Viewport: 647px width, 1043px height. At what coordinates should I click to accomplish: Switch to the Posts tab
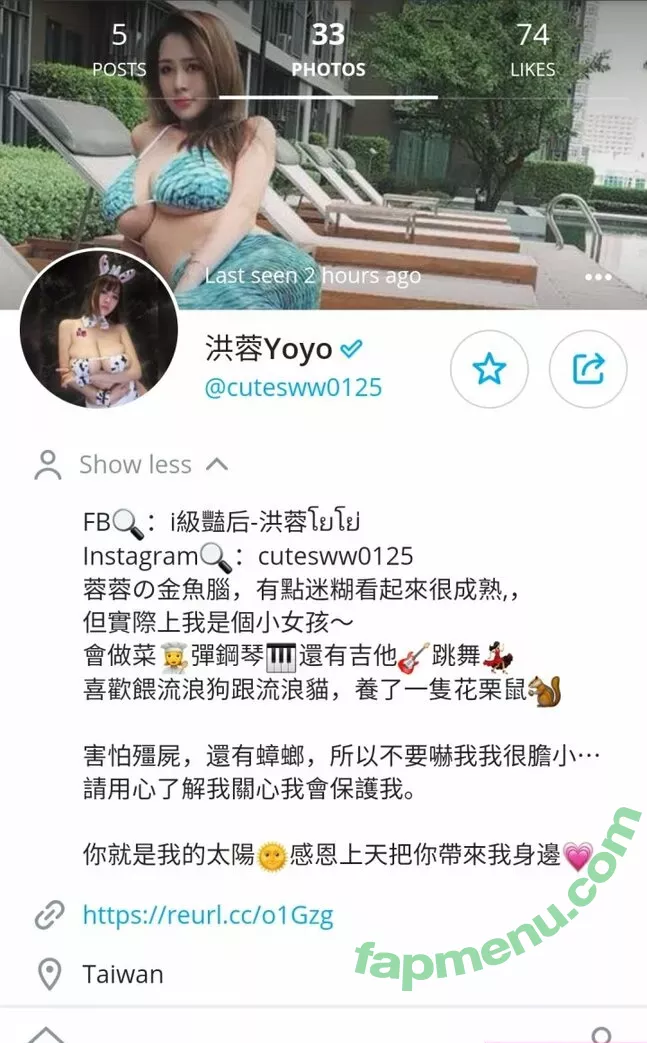(x=119, y=50)
